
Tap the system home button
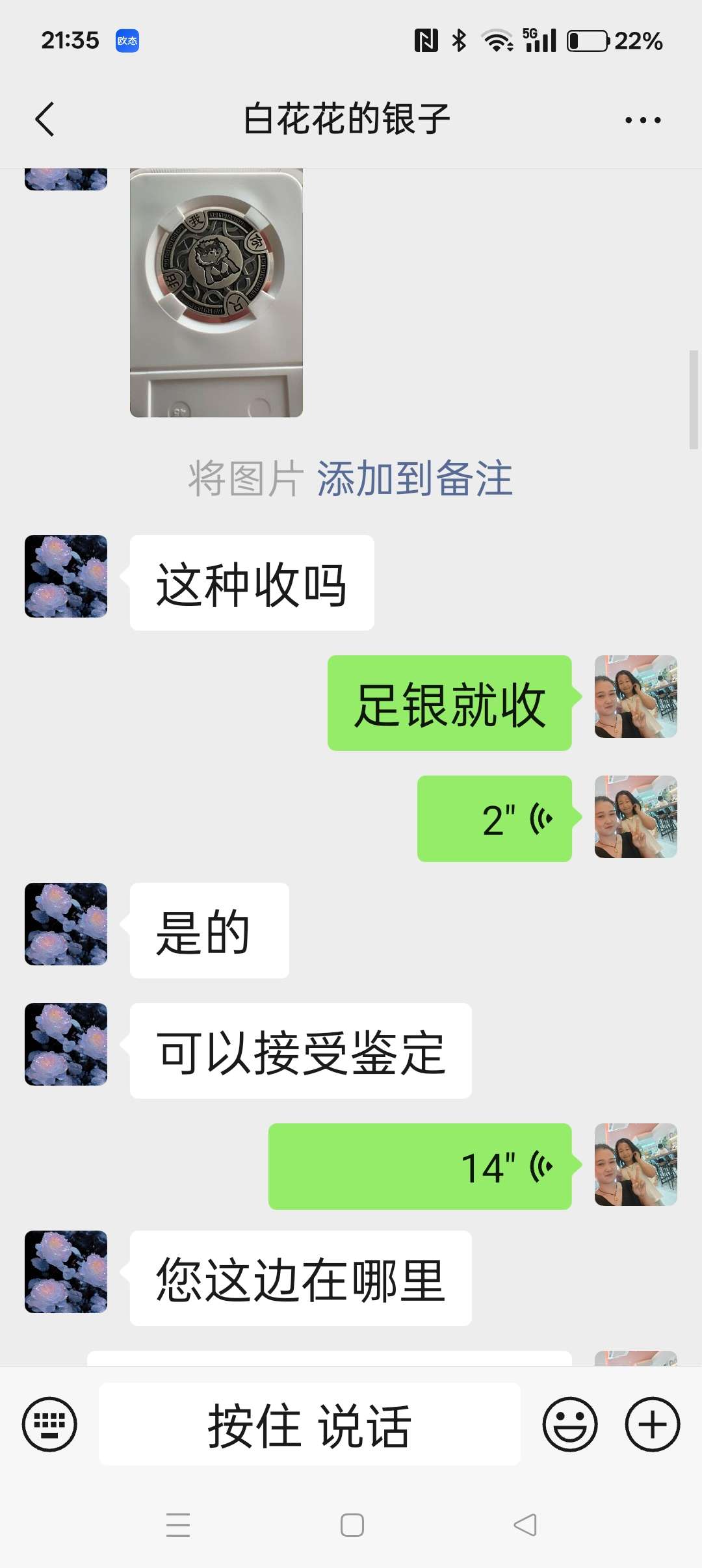(x=352, y=1525)
